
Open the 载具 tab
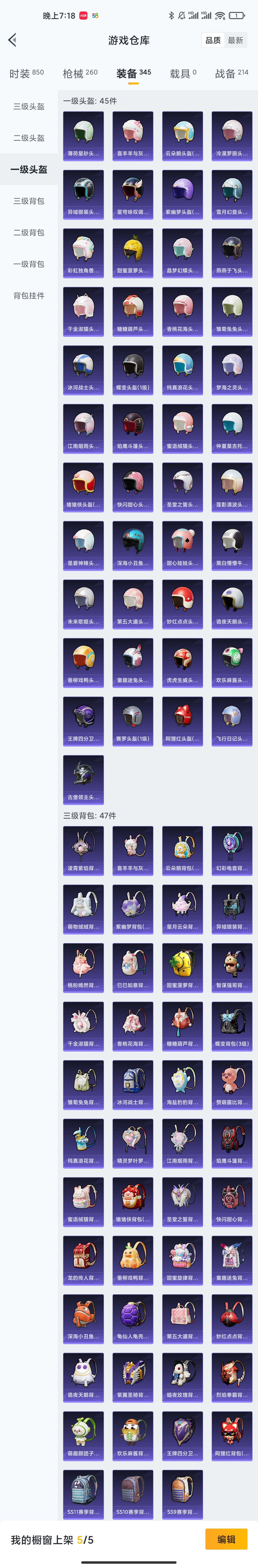point(183,74)
